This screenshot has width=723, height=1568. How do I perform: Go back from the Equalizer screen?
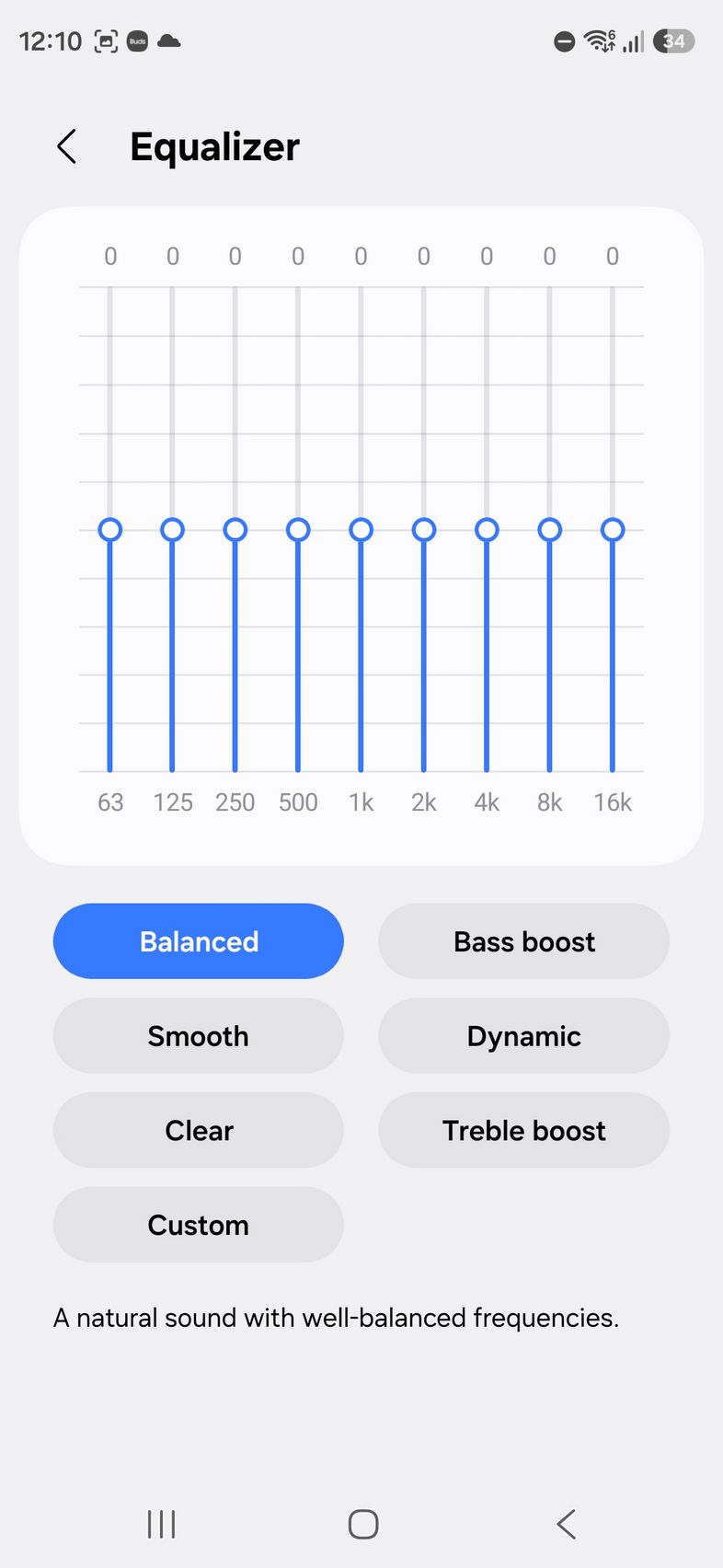click(x=66, y=146)
